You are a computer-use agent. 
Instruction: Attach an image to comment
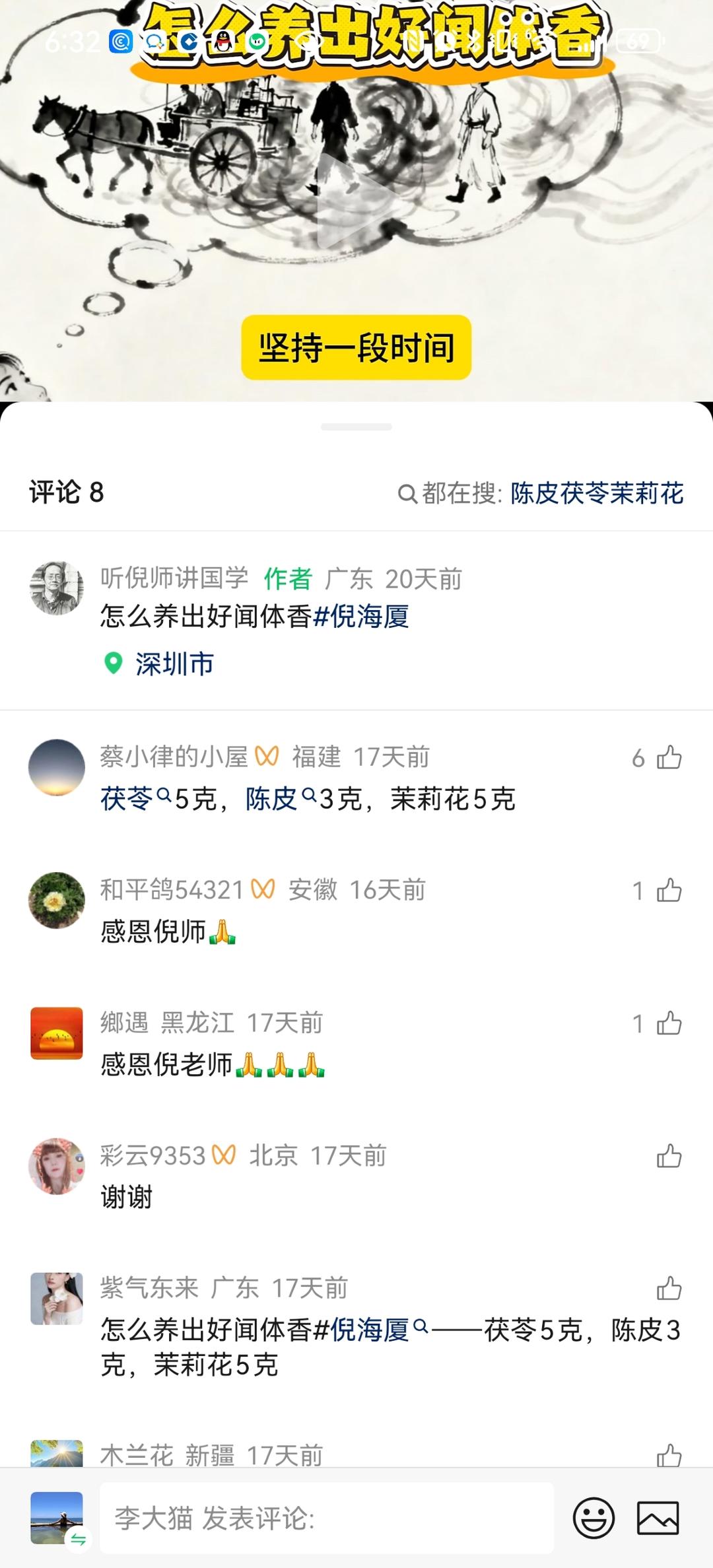pos(658,1518)
